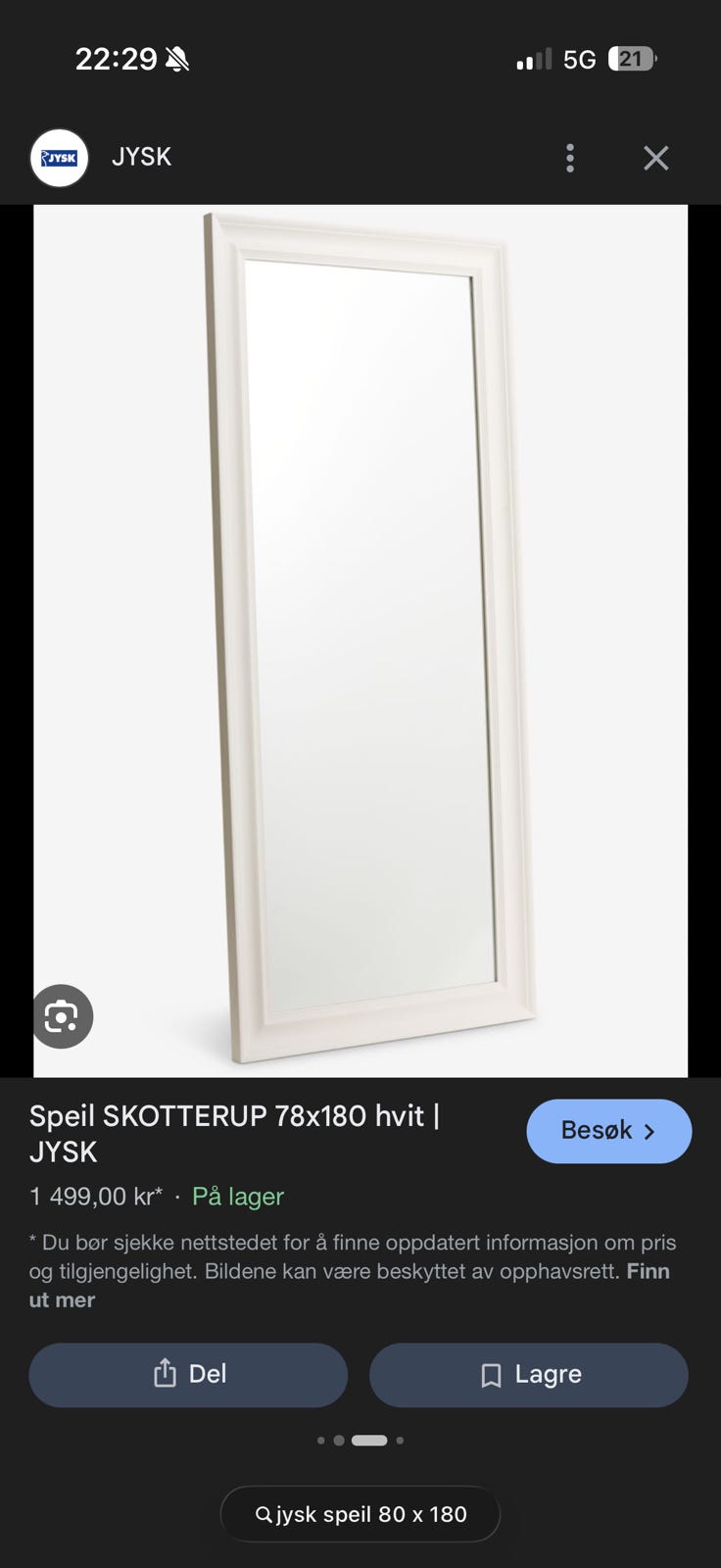The height and width of the screenshot is (1568, 721).
Task: Search this image with Google Lens
Action: click(62, 1016)
